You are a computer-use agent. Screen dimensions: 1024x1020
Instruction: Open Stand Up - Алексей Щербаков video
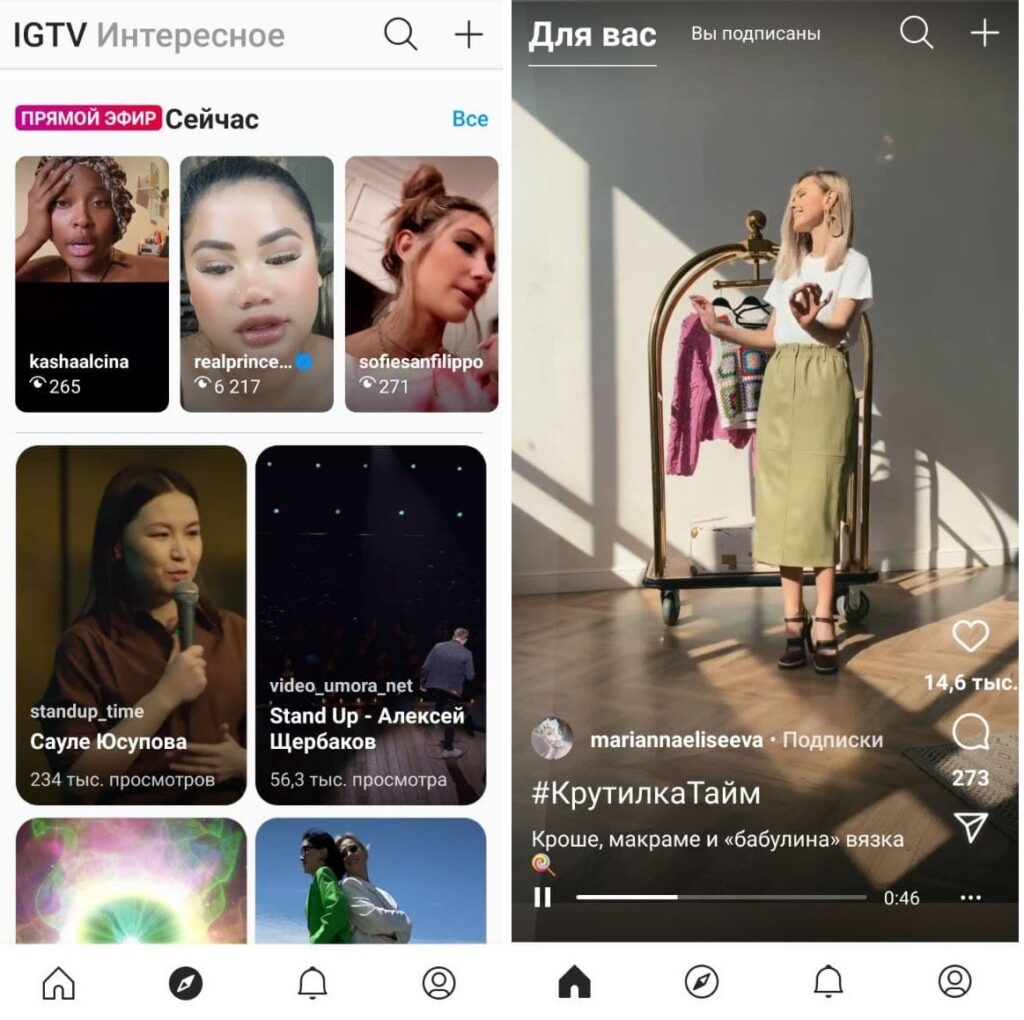pos(370,624)
